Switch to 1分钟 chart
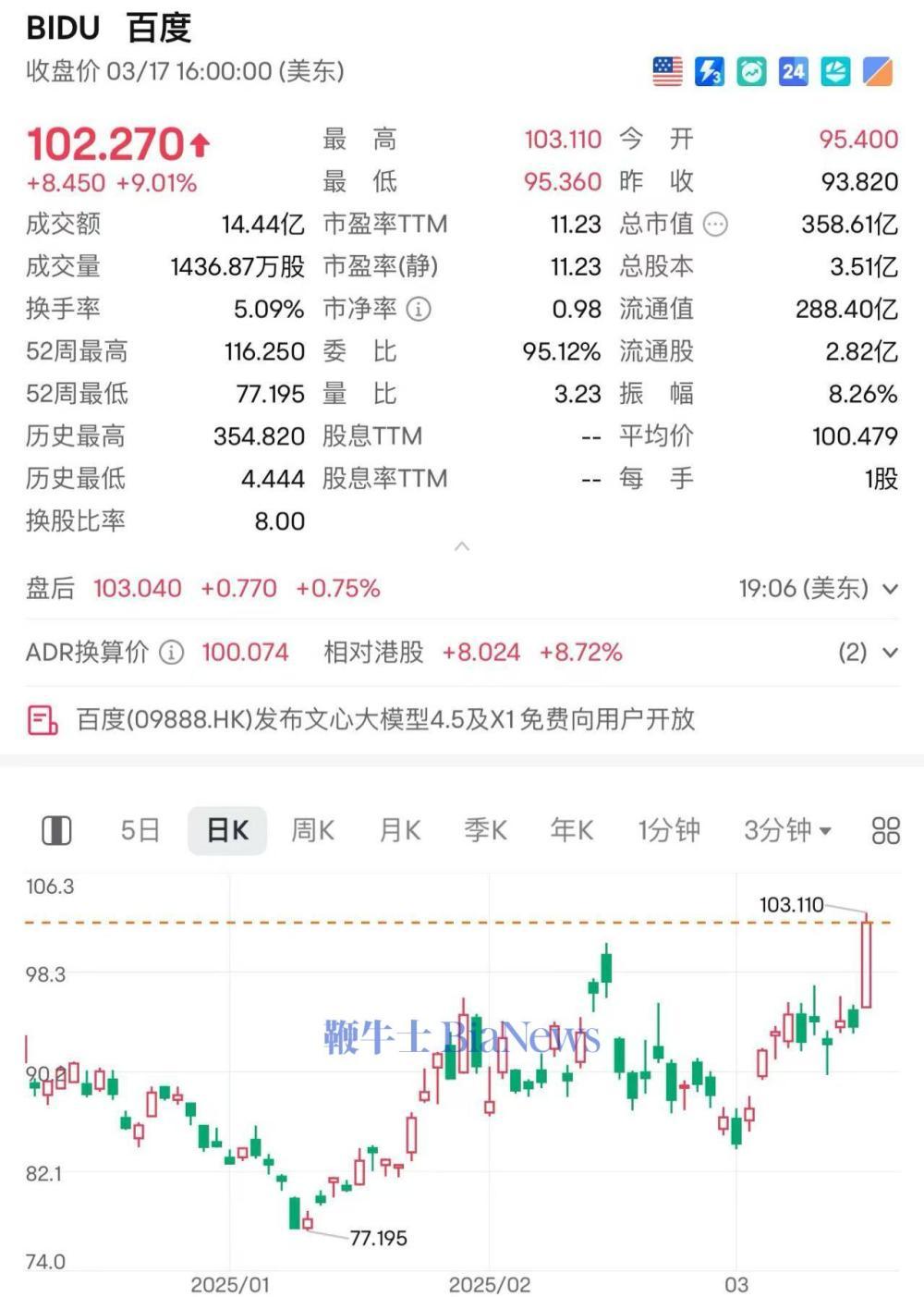 click(669, 830)
